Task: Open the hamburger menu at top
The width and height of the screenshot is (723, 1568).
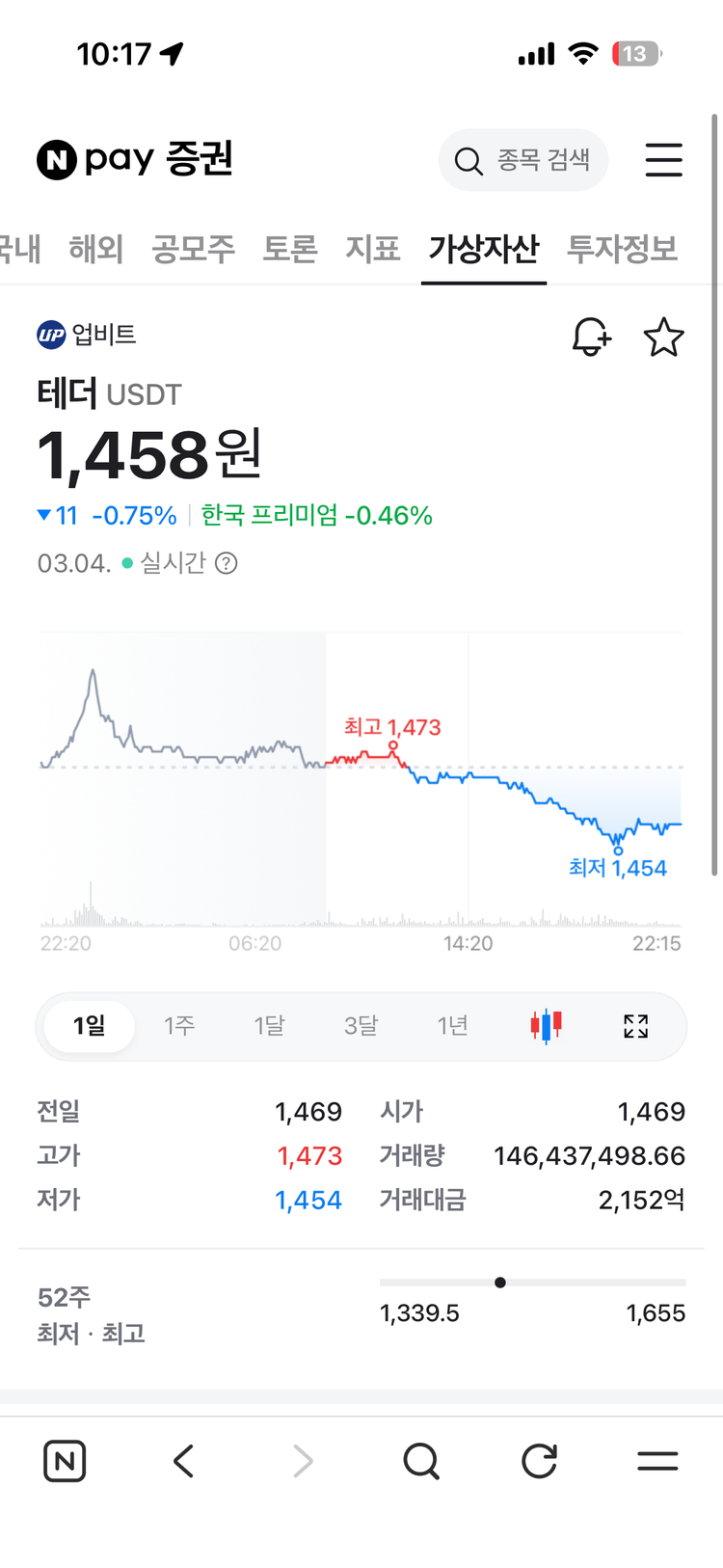Action: pos(663,160)
